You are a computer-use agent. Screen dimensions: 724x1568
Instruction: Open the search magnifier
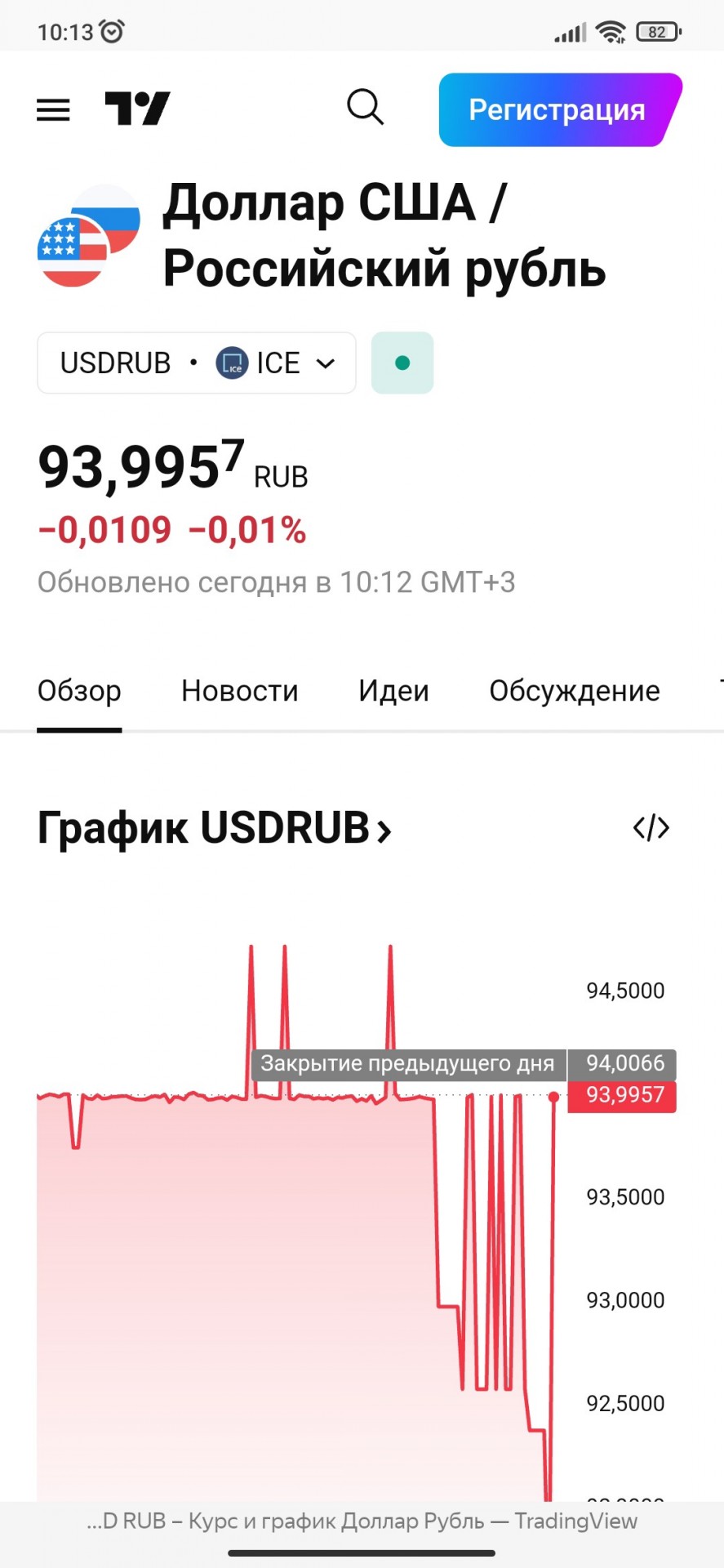[x=365, y=108]
